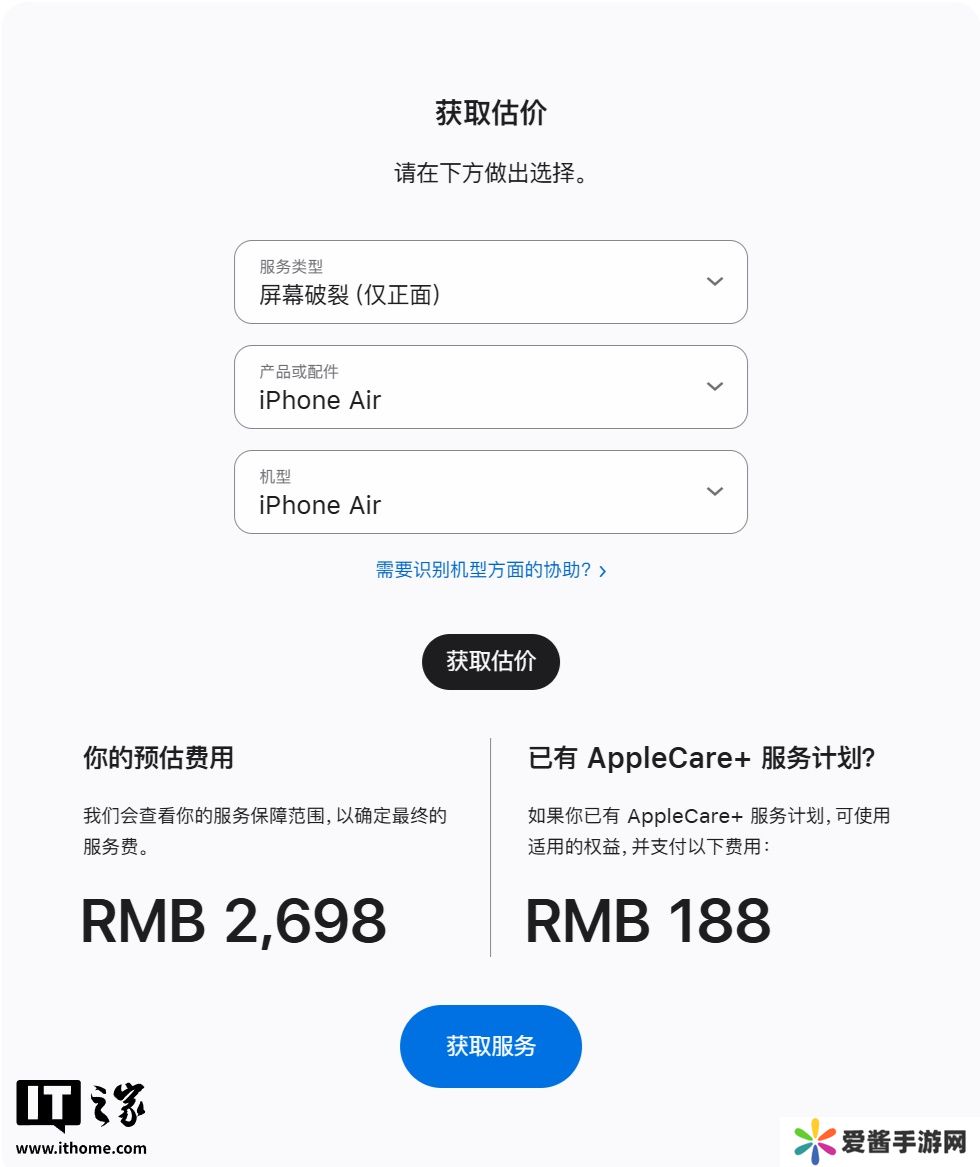This screenshot has width=980, height=1167.
Task: Open the 需要识别机型方面的协助 link
Action: pyautogui.click(x=490, y=570)
